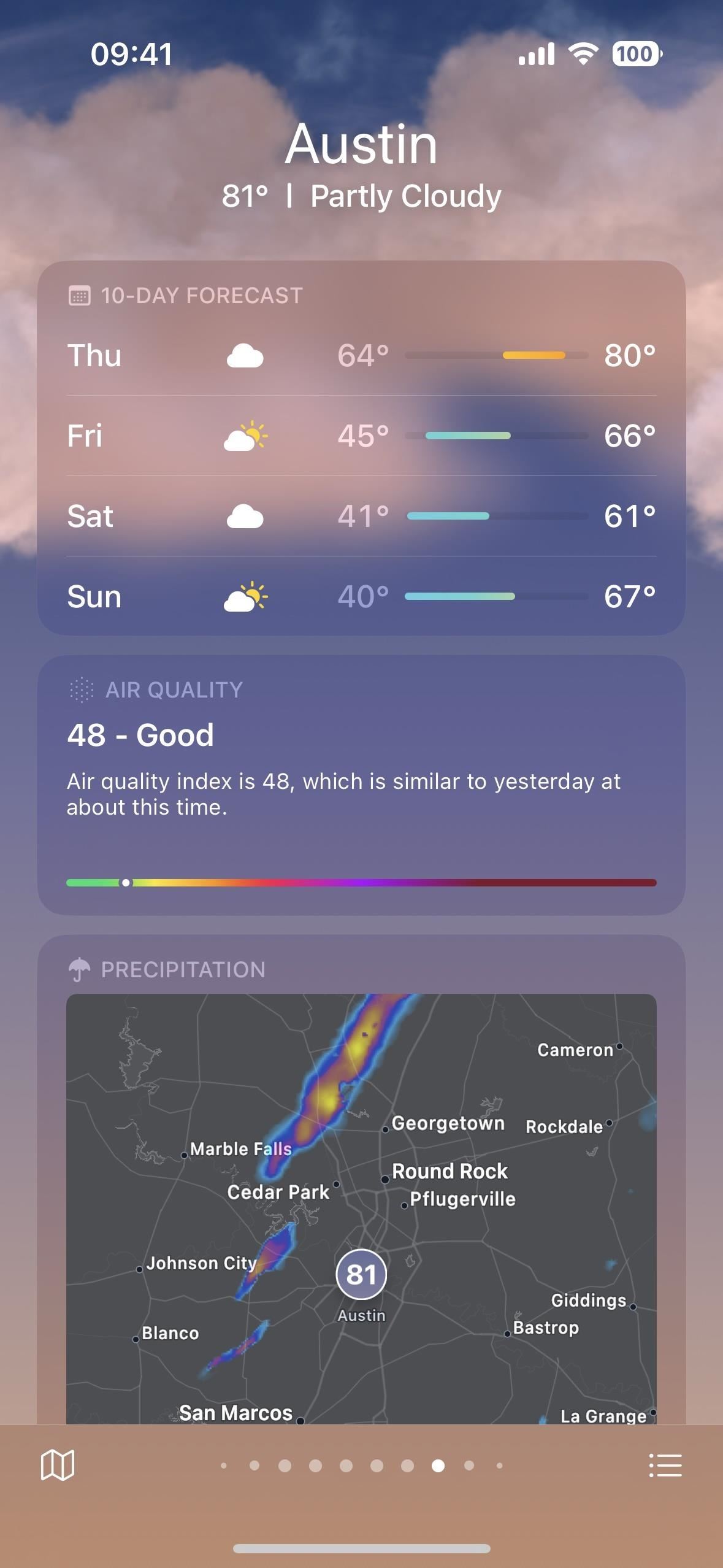Viewport: 723px width, 1568px height.
Task: Open Friday's forecast details
Action: [361, 436]
